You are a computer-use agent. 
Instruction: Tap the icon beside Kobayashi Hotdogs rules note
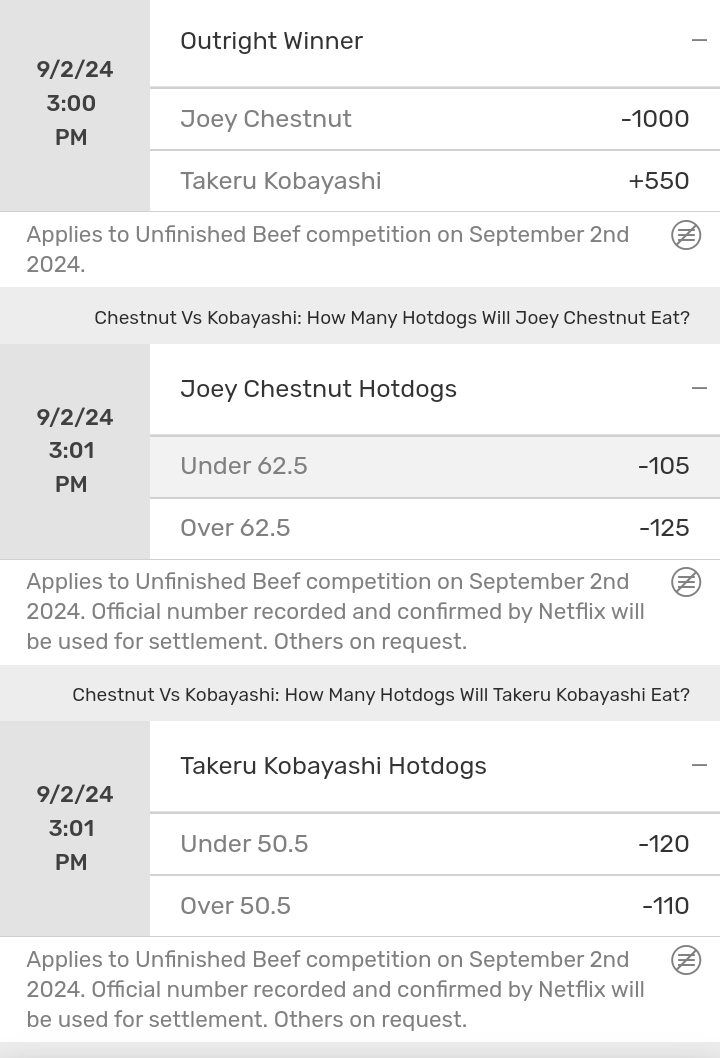click(x=686, y=960)
